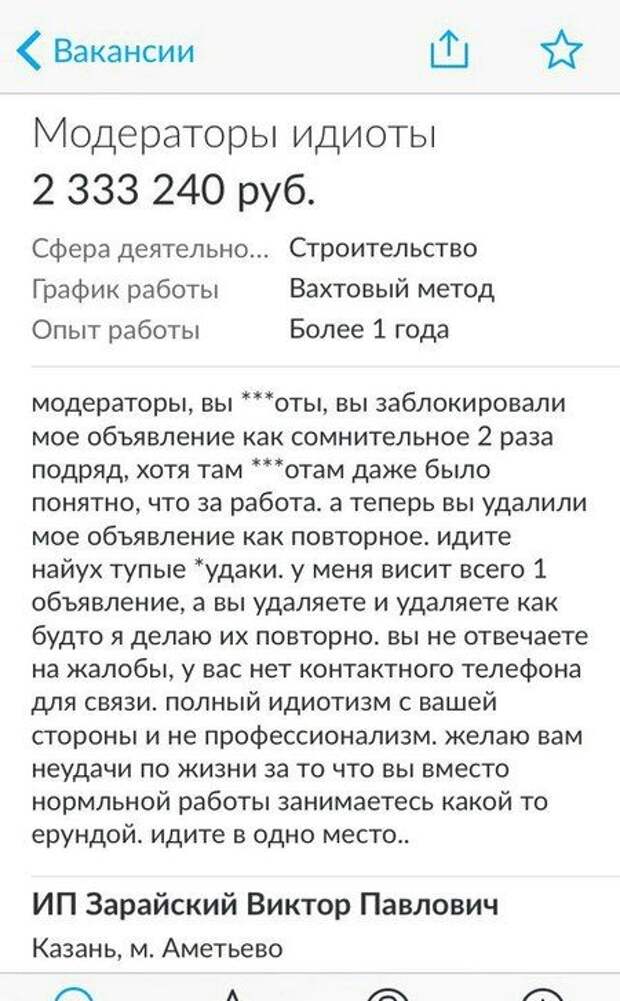Share this vacancy
620x1001 pixels.
pyautogui.click(x=449, y=48)
